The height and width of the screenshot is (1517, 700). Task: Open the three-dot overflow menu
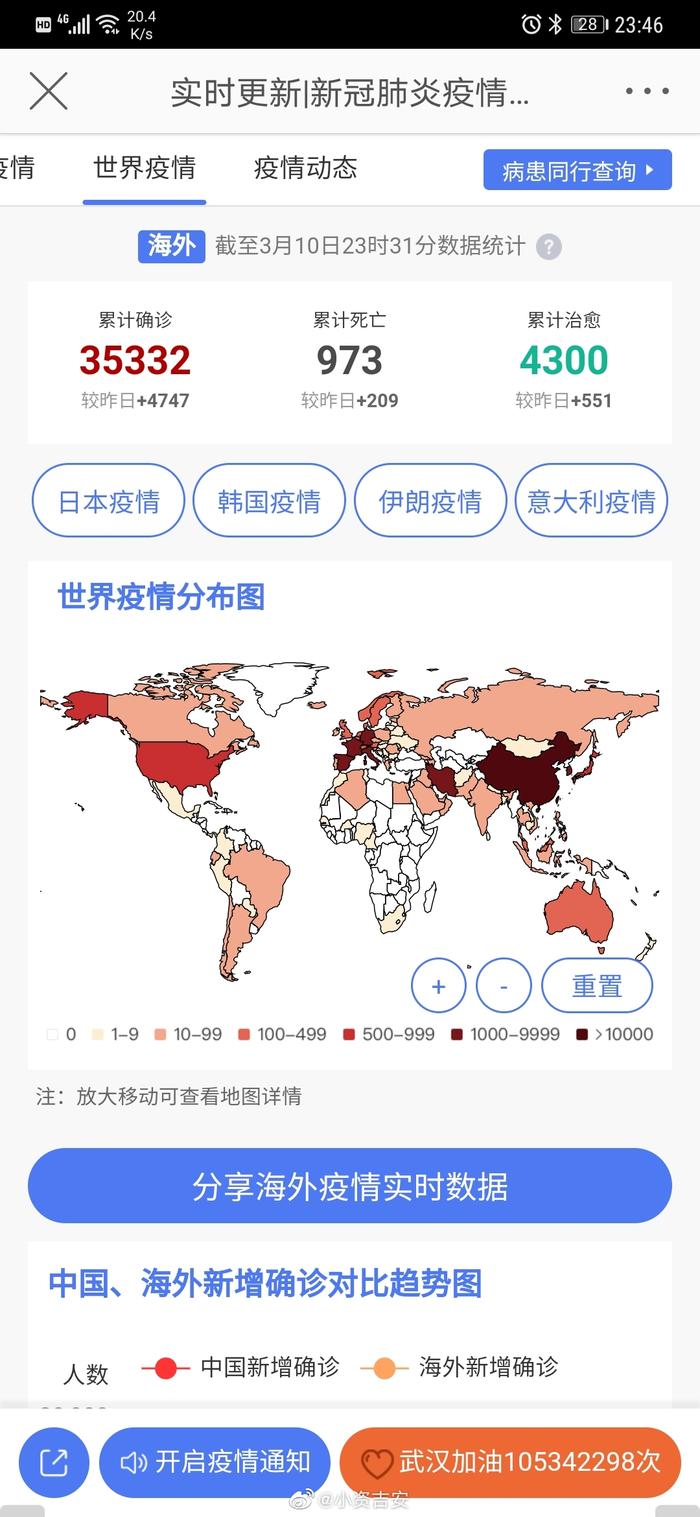pyautogui.click(x=647, y=92)
